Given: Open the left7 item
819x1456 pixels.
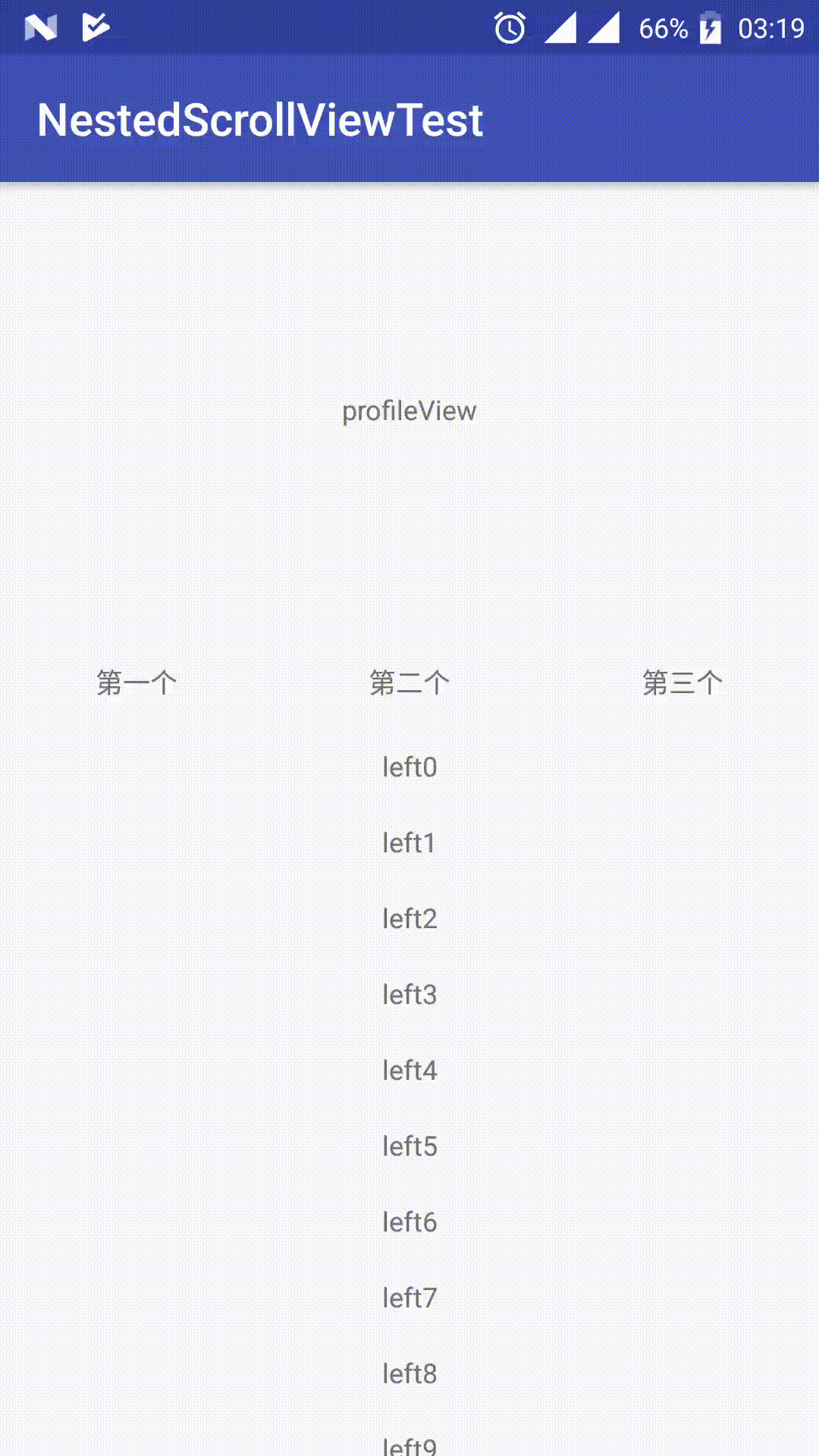Looking at the screenshot, I should coord(409,1298).
